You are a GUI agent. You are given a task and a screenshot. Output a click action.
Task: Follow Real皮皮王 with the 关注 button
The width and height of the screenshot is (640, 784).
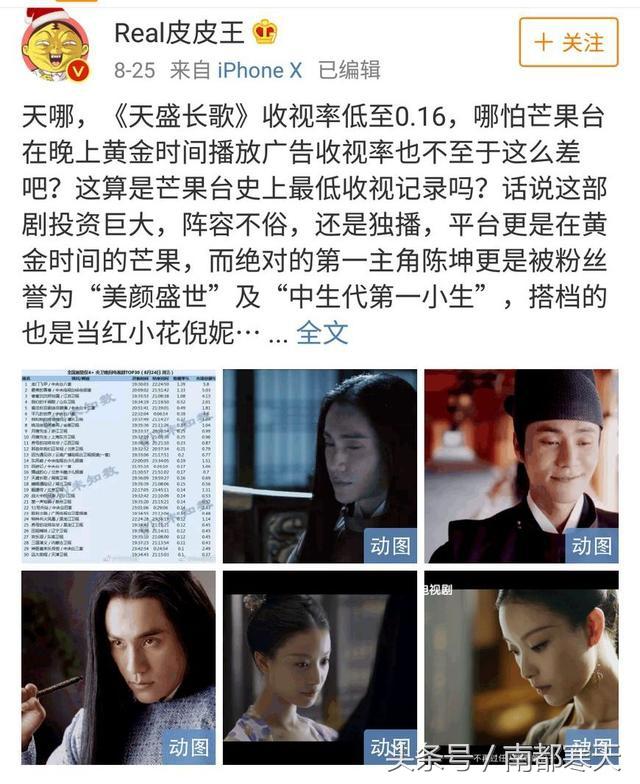pyautogui.click(x=569, y=42)
